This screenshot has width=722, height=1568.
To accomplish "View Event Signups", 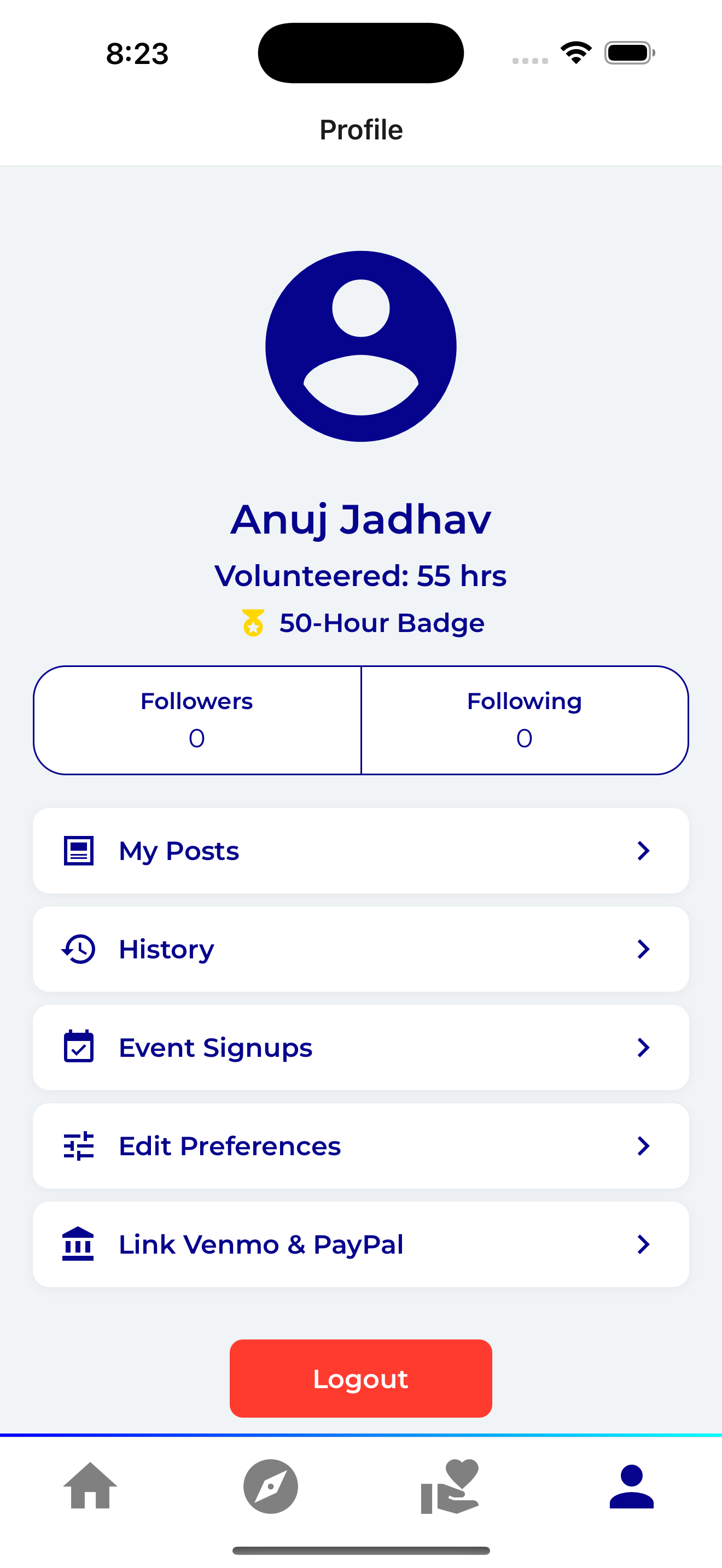I will [x=360, y=1048].
